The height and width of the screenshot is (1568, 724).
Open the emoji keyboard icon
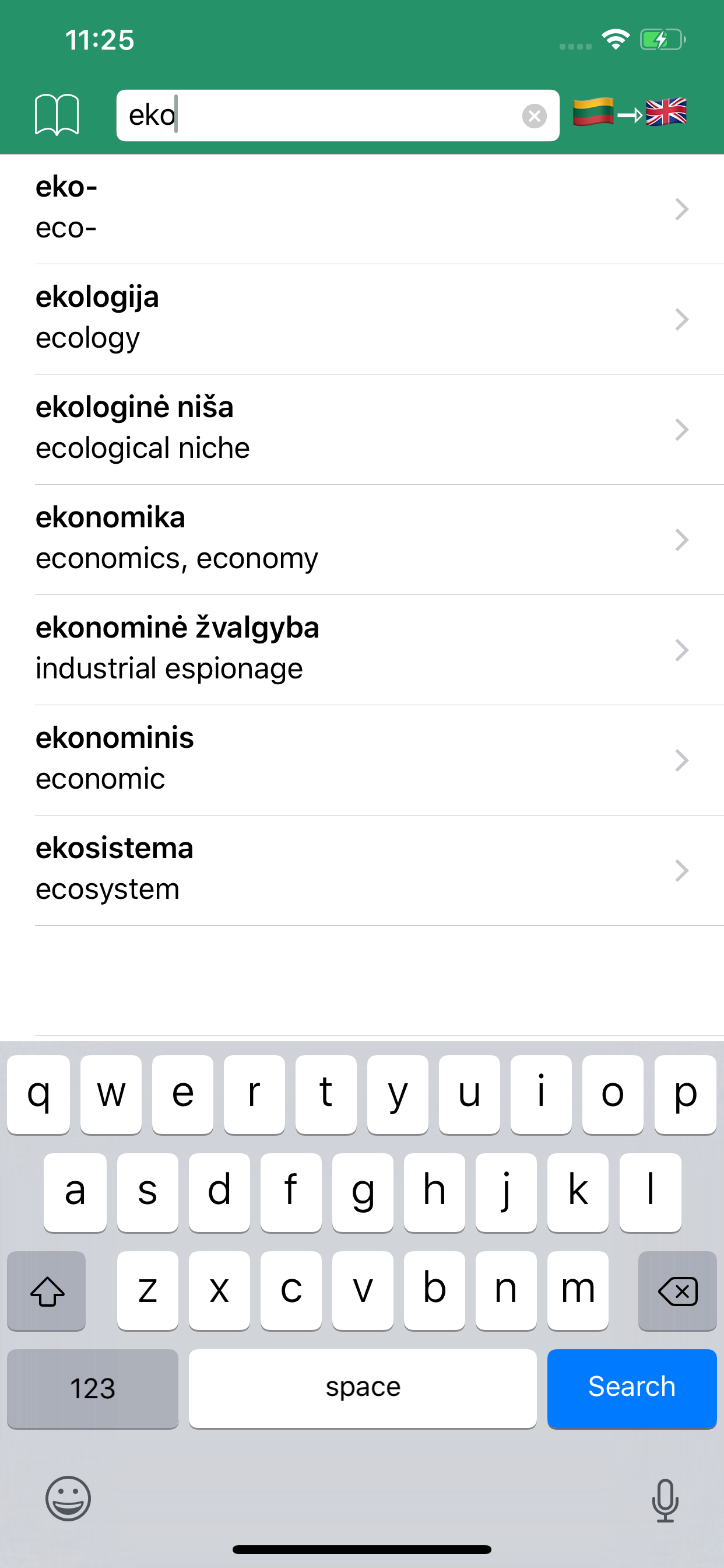tap(69, 1499)
